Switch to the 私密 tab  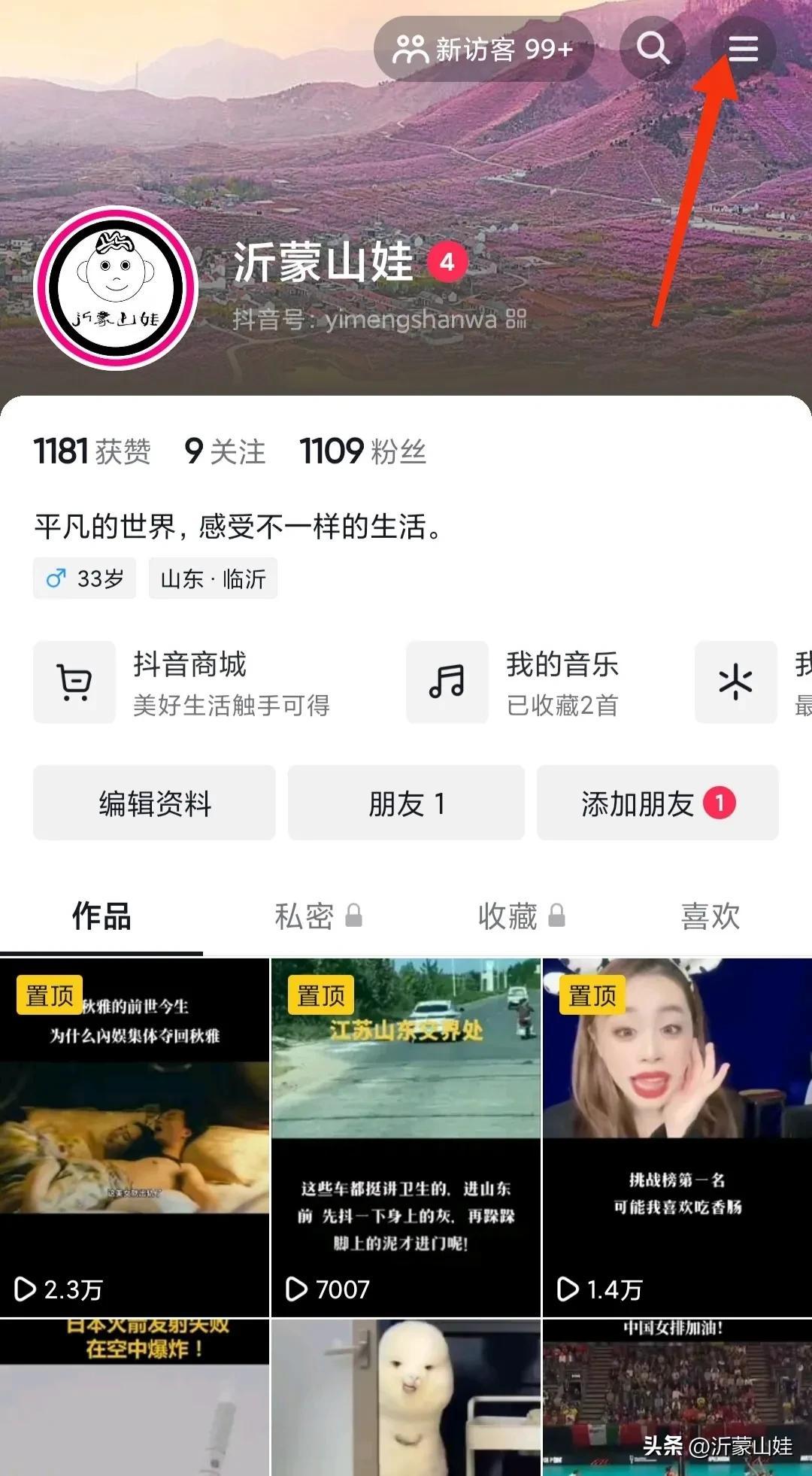coord(317,916)
